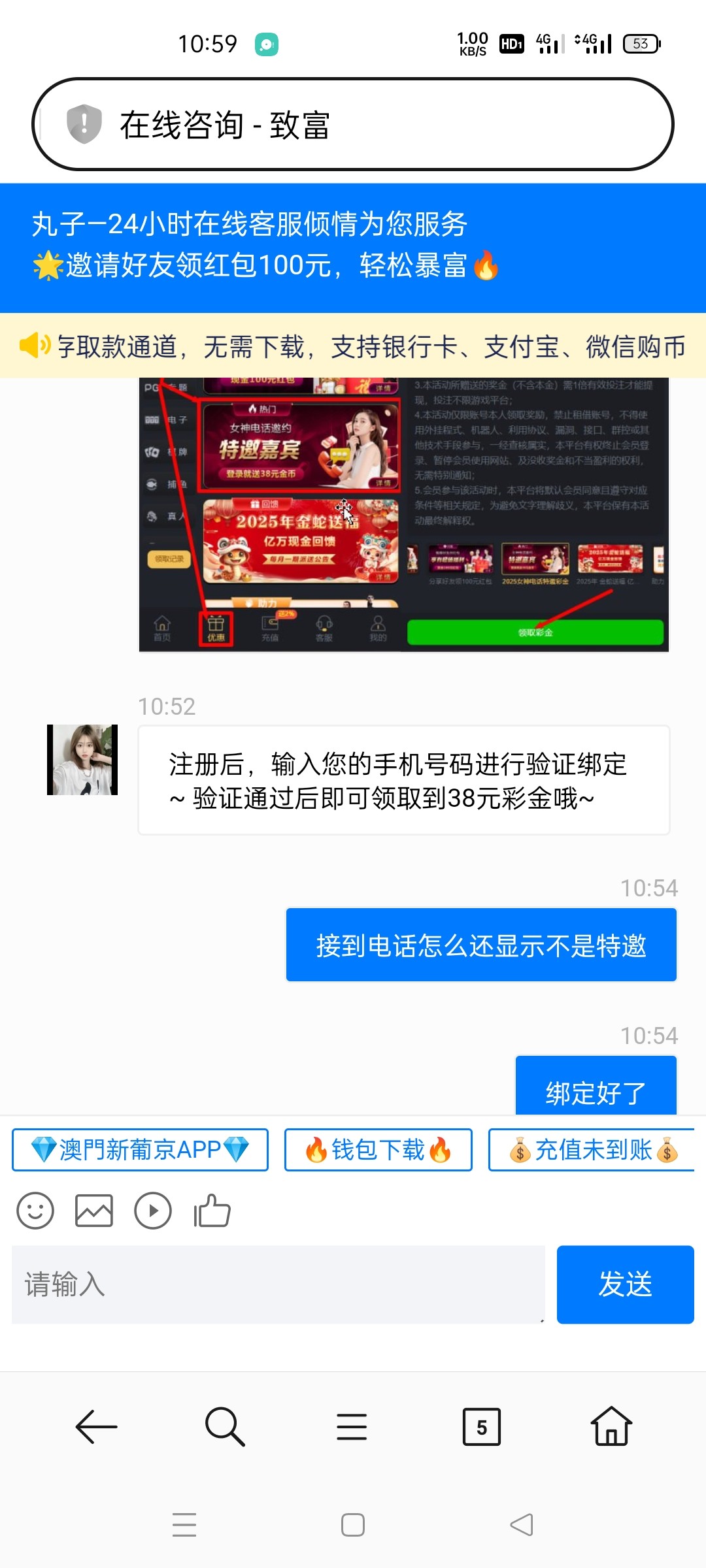706x1568 pixels.
Task: Tap the system home square button
Action: pos(353,1525)
